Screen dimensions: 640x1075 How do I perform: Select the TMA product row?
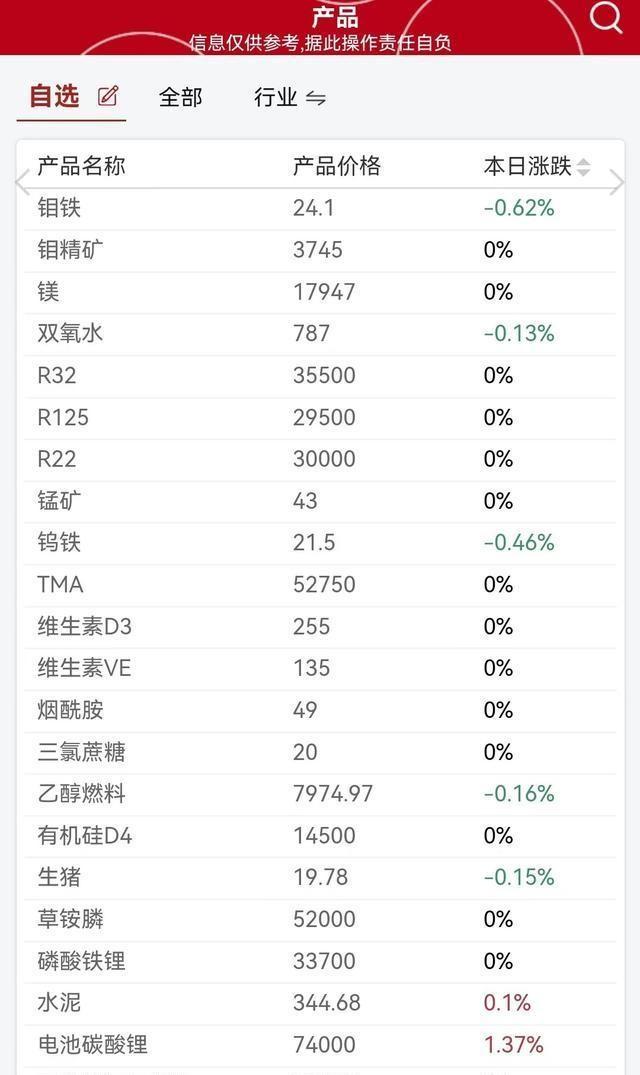pos(320,584)
